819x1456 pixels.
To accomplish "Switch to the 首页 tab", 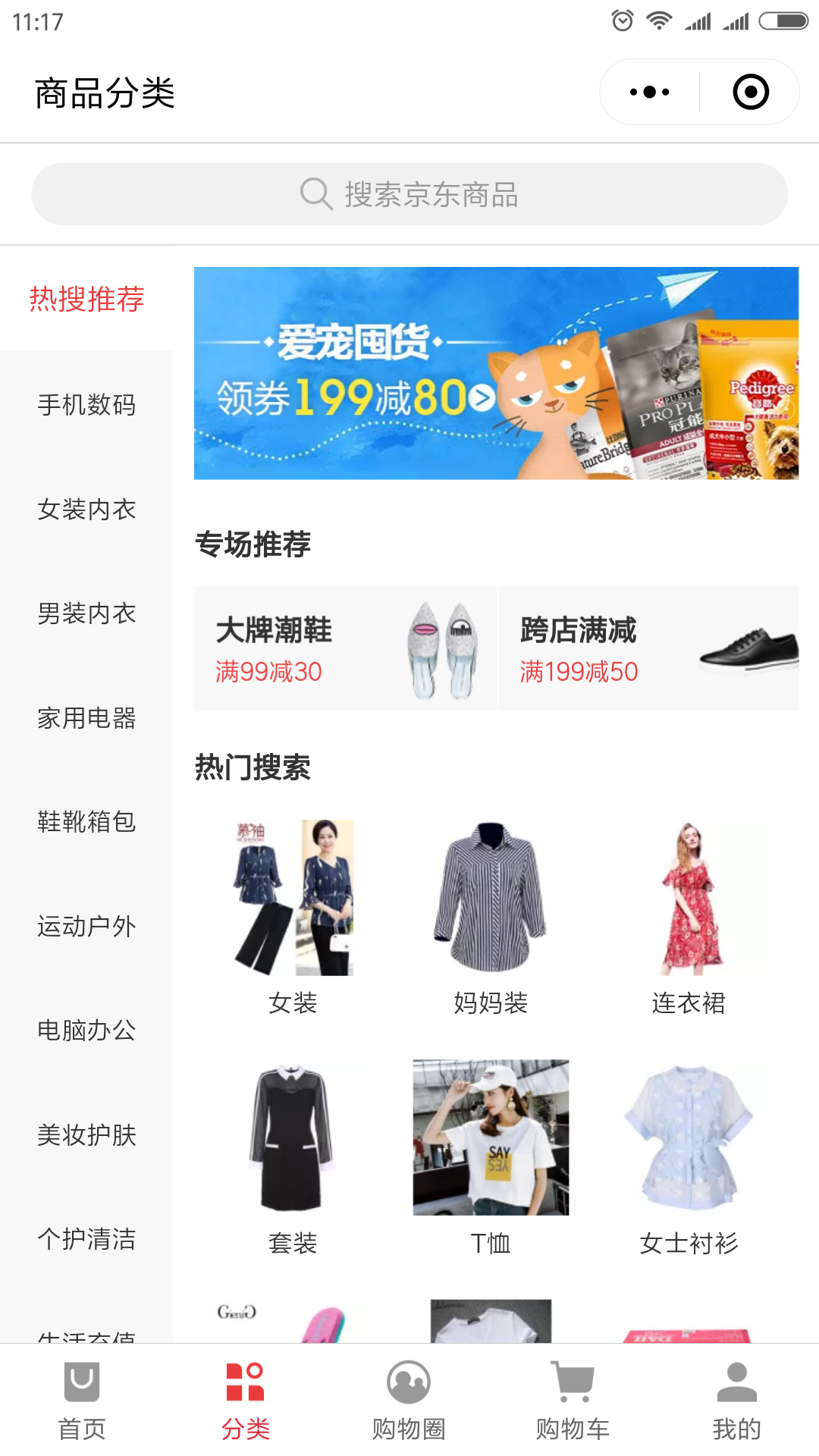I will click(82, 1401).
